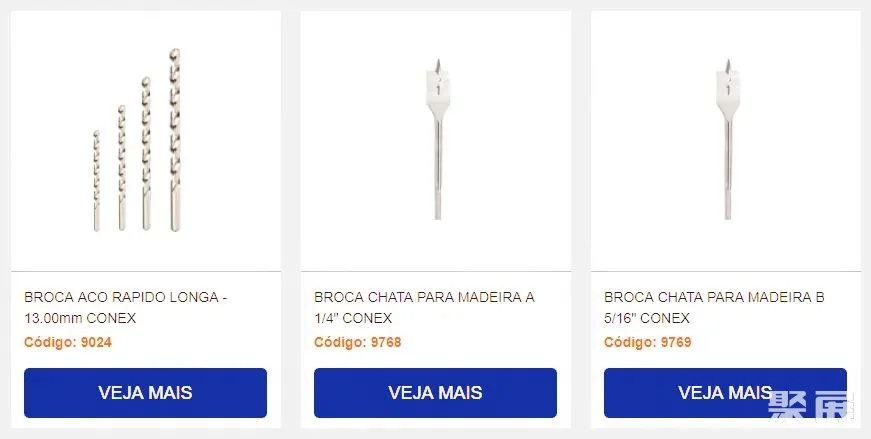The image size is (871, 439).
Task: Open the BROCA CHATA PARA MADEIRA A 1/4" image
Action: pyautogui.click(x=436, y=140)
